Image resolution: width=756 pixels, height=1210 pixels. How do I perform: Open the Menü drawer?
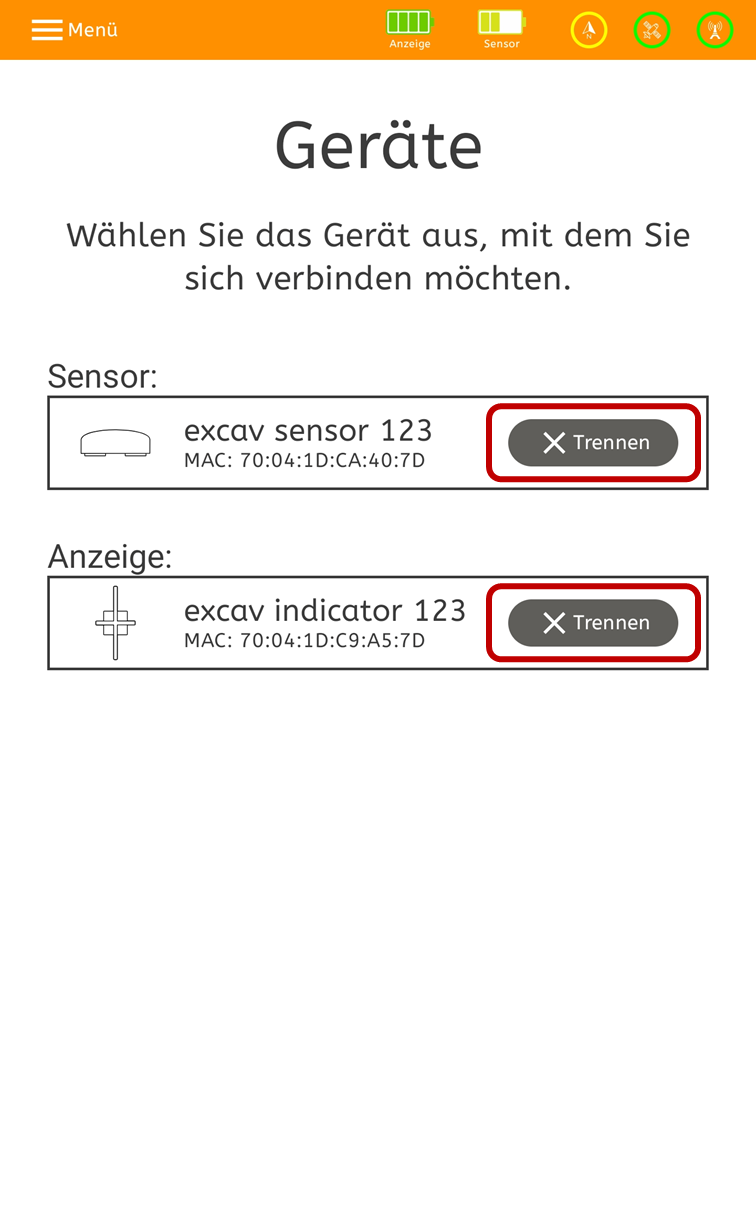(x=75, y=30)
